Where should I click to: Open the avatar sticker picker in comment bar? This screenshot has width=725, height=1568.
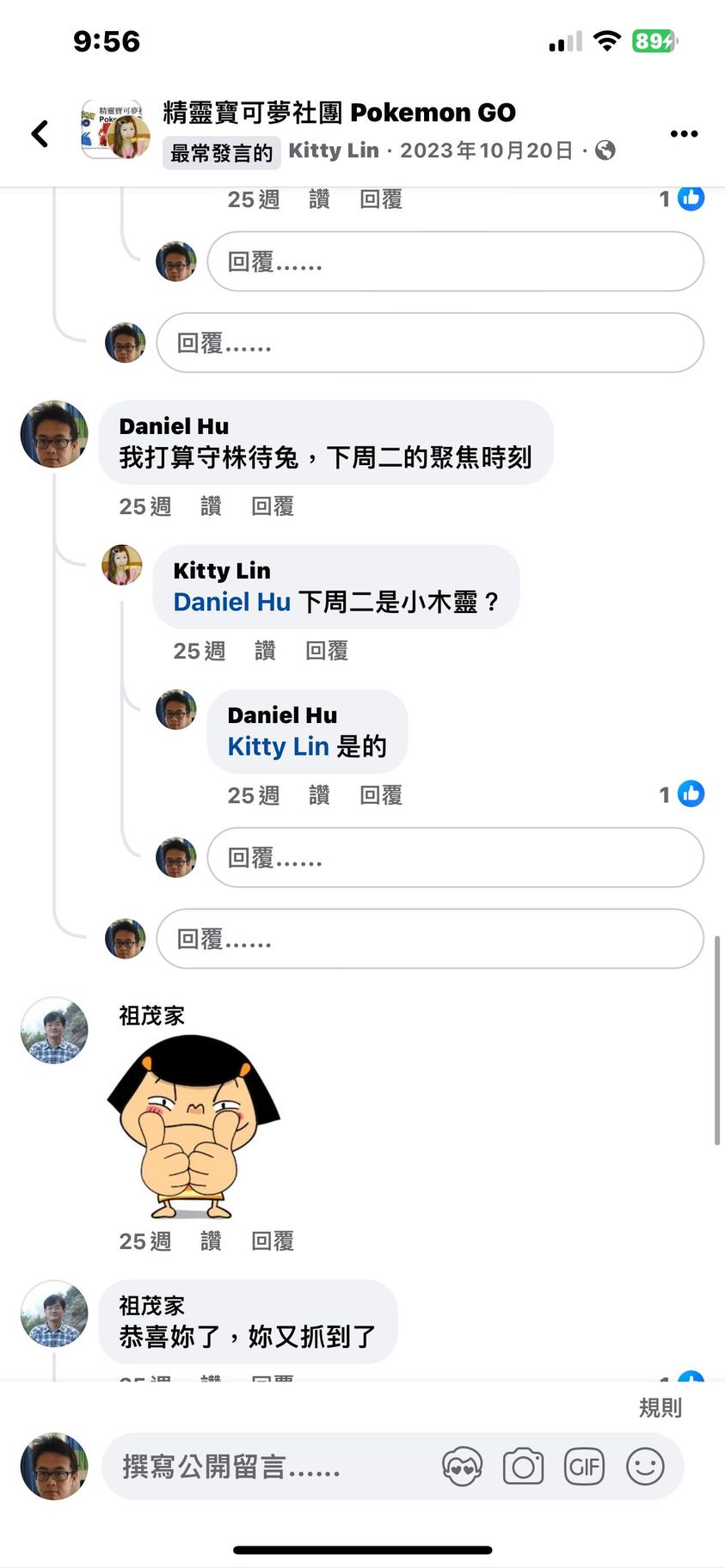coord(463,1467)
